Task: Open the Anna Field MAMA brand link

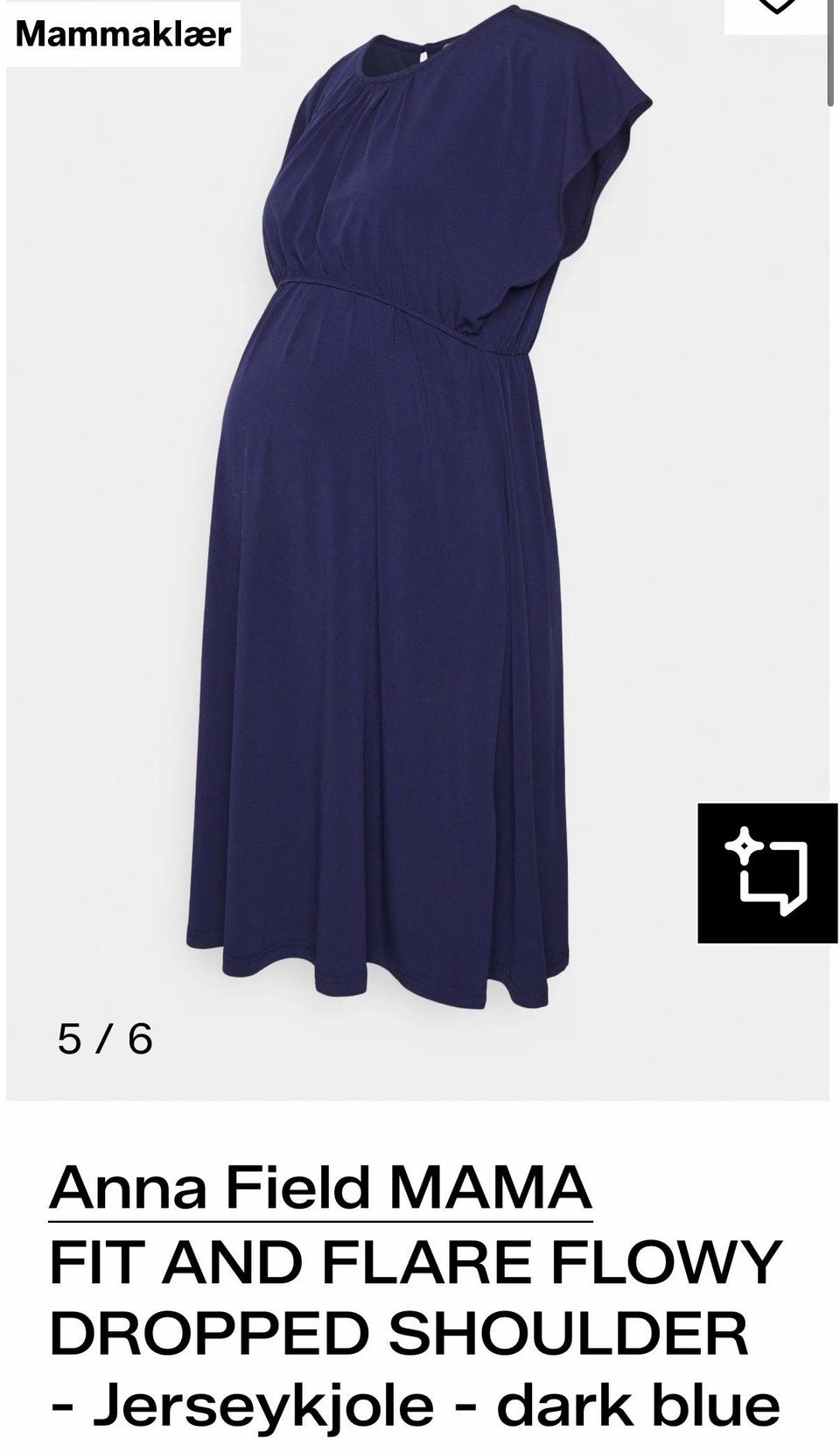Action: 320,1188
